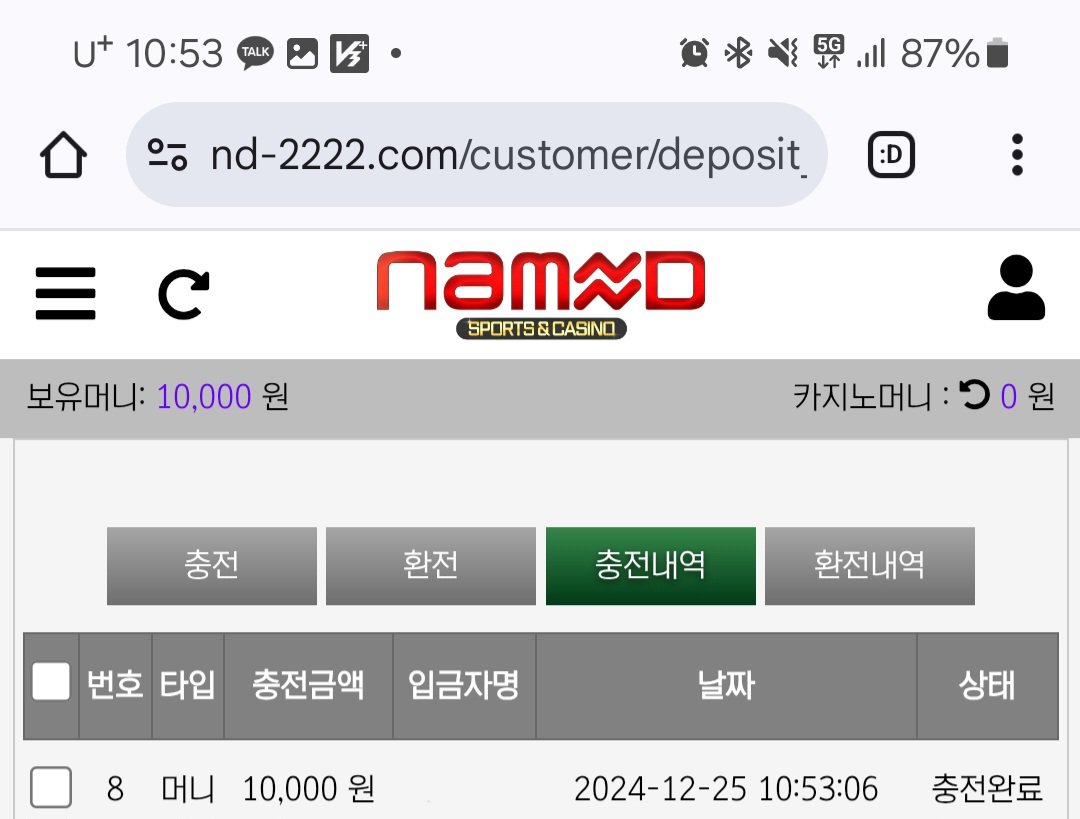Tick the checkbox for entry 8

[51, 788]
